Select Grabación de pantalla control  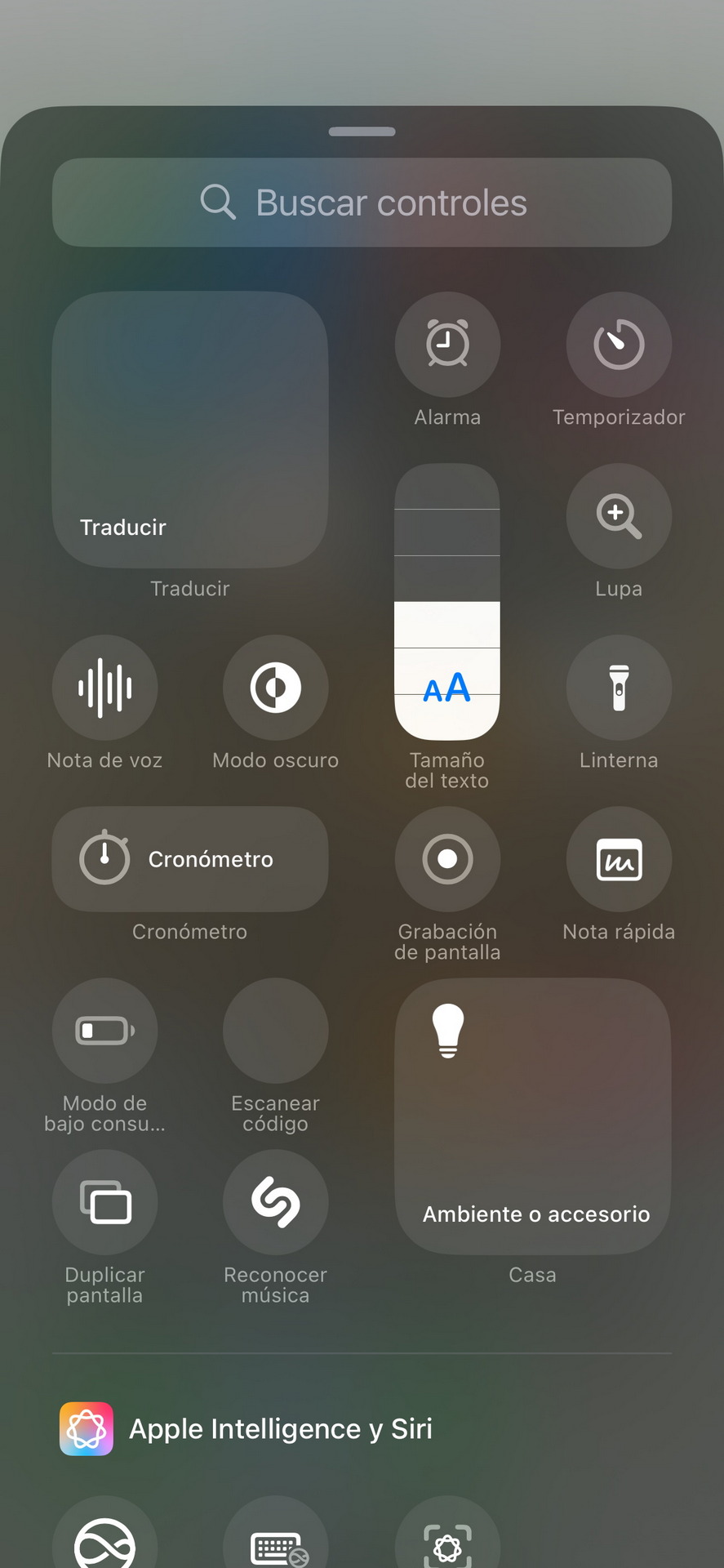pyautogui.click(x=447, y=859)
